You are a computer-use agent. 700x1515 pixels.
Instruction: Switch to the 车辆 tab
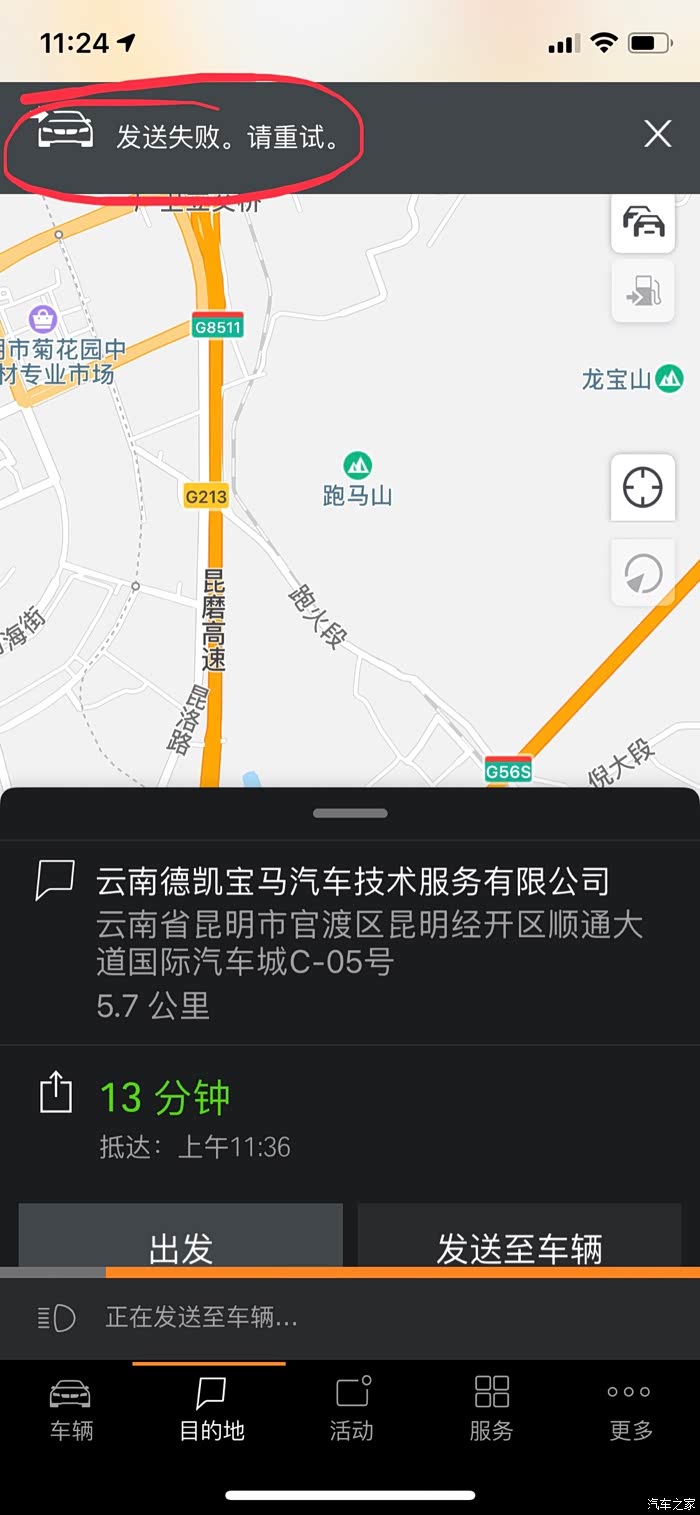click(71, 1409)
